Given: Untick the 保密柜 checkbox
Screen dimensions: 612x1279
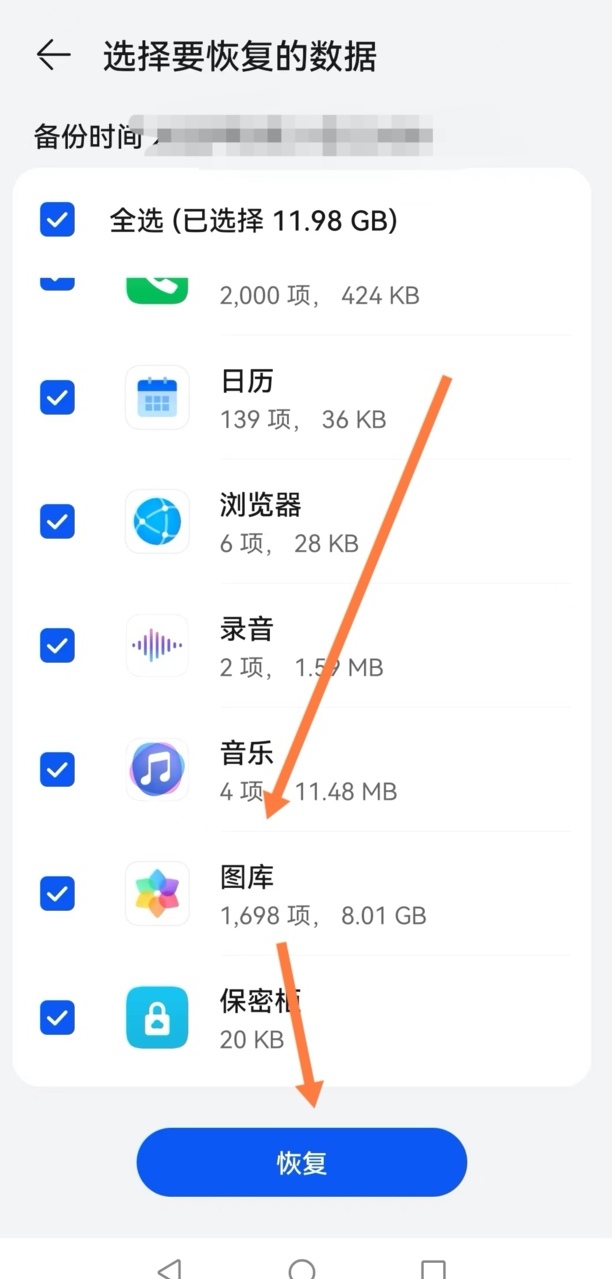Looking at the screenshot, I should [57, 1017].
